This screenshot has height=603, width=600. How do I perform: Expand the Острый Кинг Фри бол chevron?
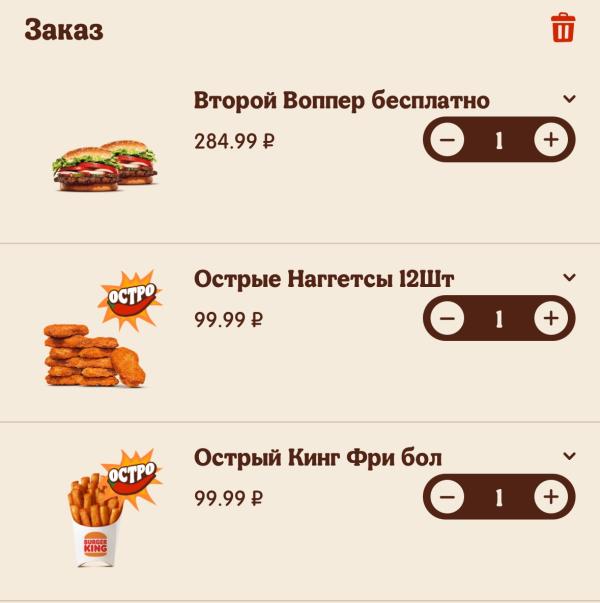point(570,456)
